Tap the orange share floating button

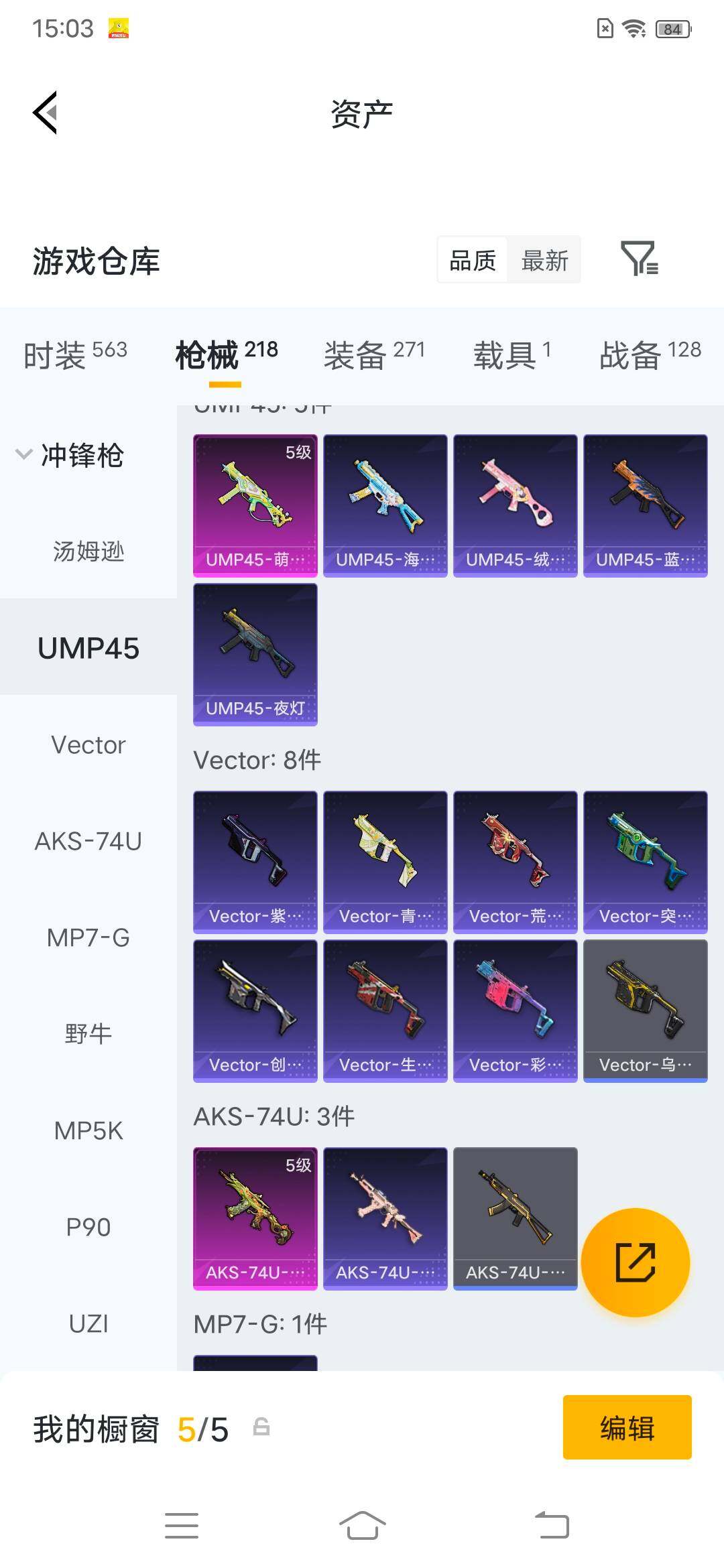click(x=636, y=1262)
